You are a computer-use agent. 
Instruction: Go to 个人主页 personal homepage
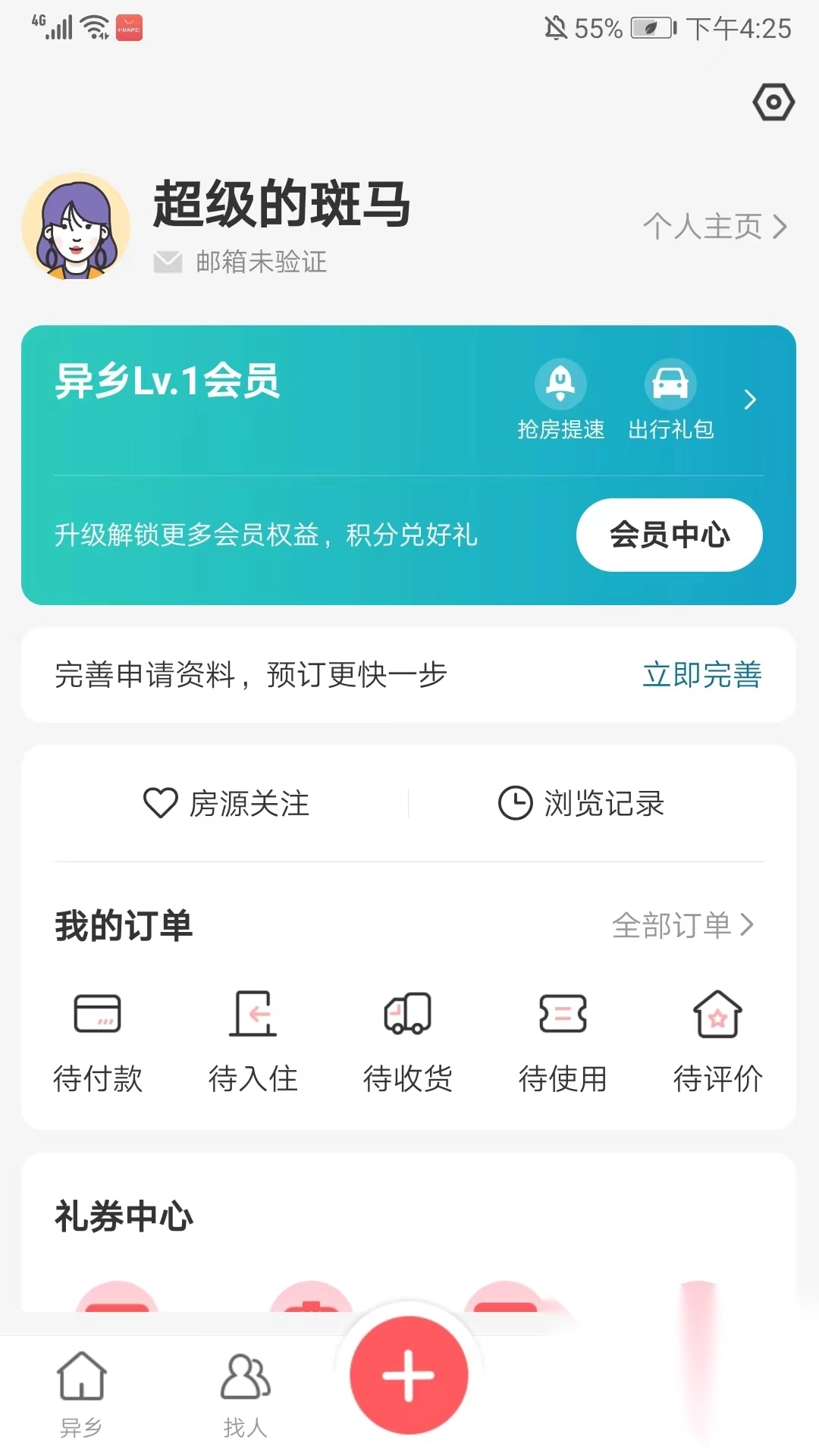tap(714, 226)
